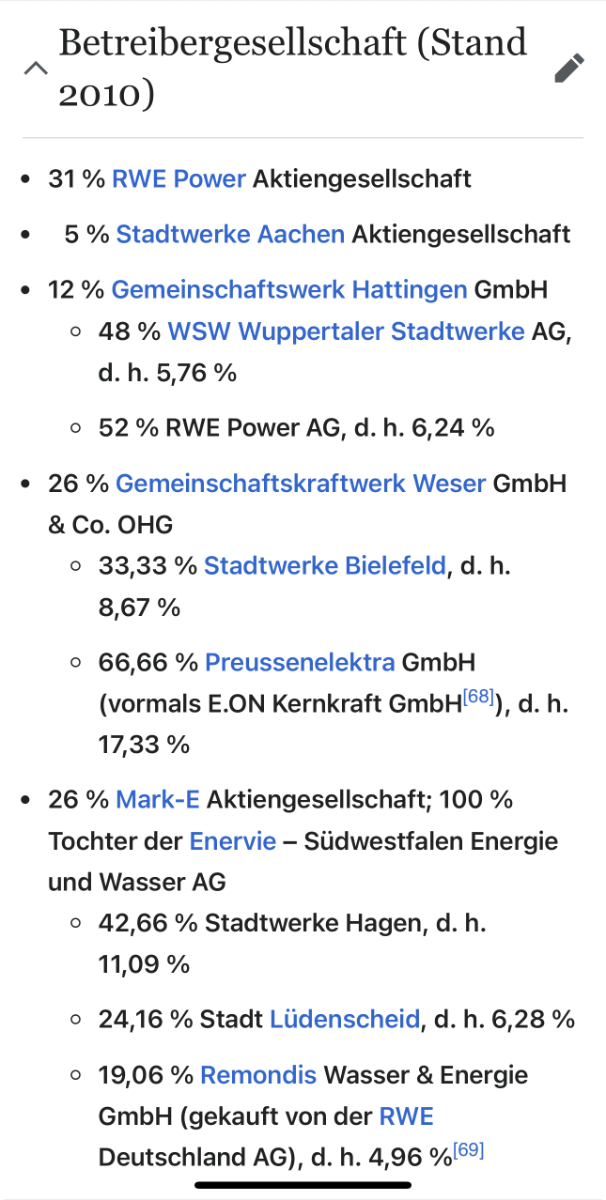Open the Mark-E link
This screenshot has height=1200, width=606.
[158, 800]
